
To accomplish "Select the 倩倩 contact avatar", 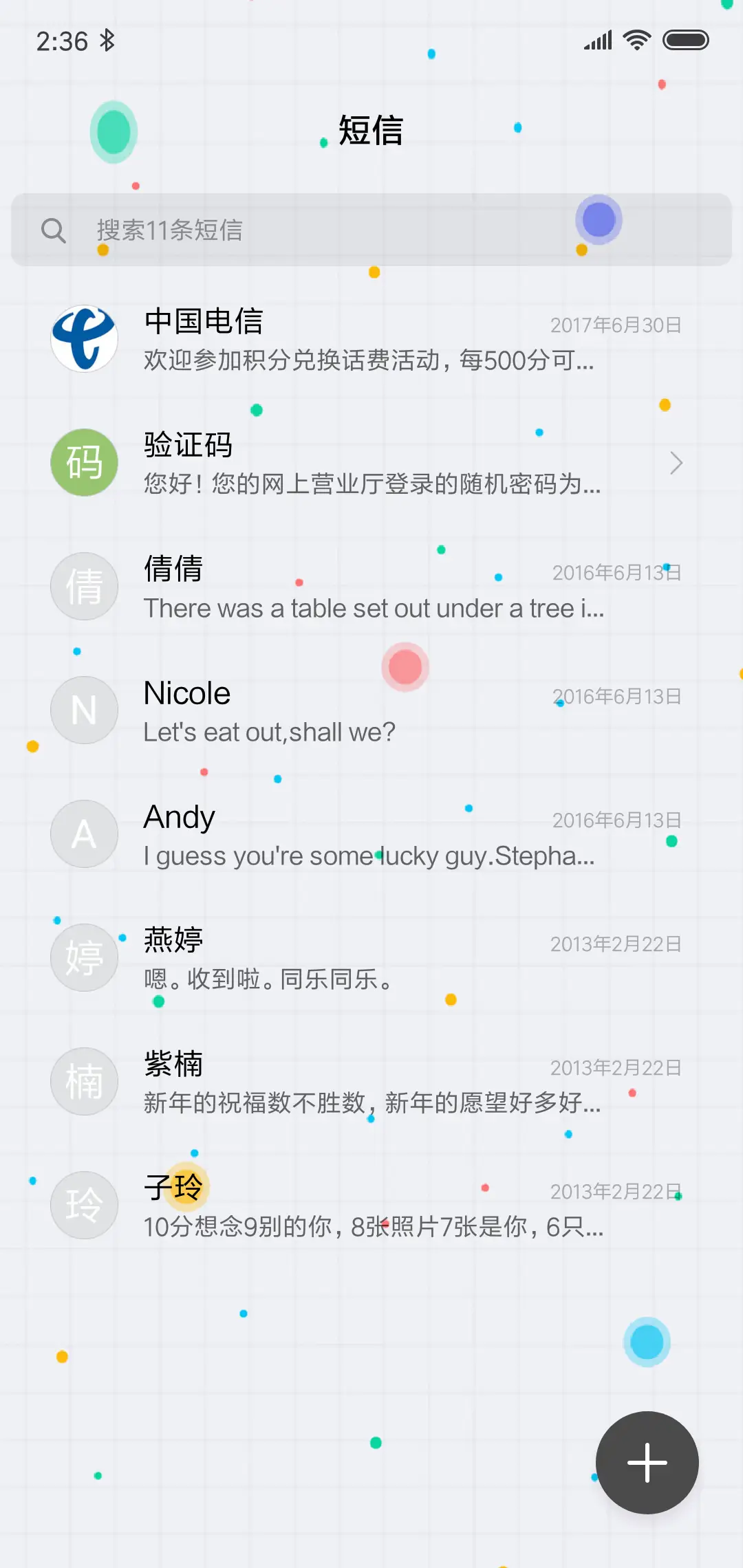I will [x=84, y=586].
